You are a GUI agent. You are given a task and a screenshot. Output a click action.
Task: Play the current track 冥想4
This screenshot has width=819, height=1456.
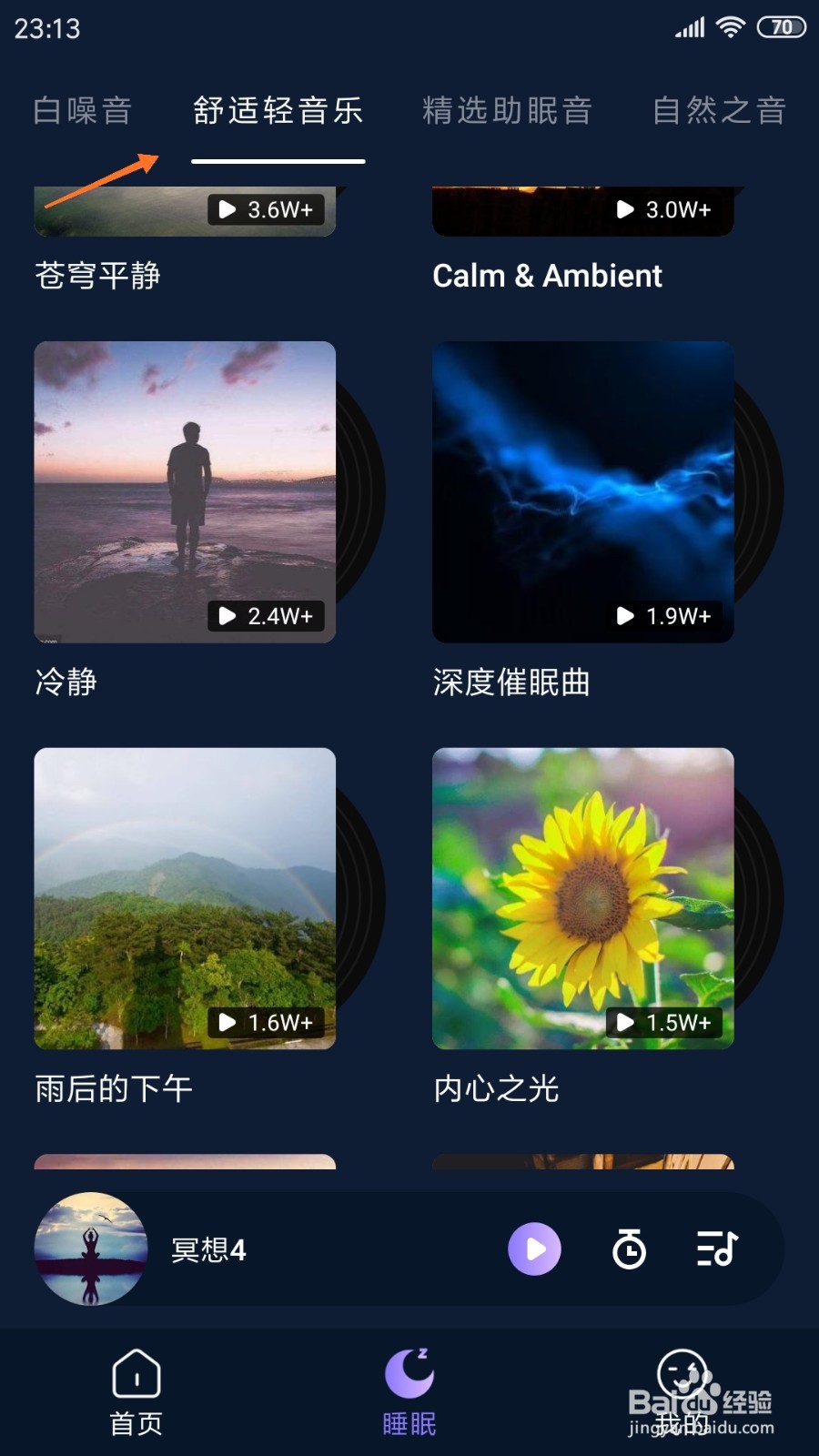[534, 1249]
